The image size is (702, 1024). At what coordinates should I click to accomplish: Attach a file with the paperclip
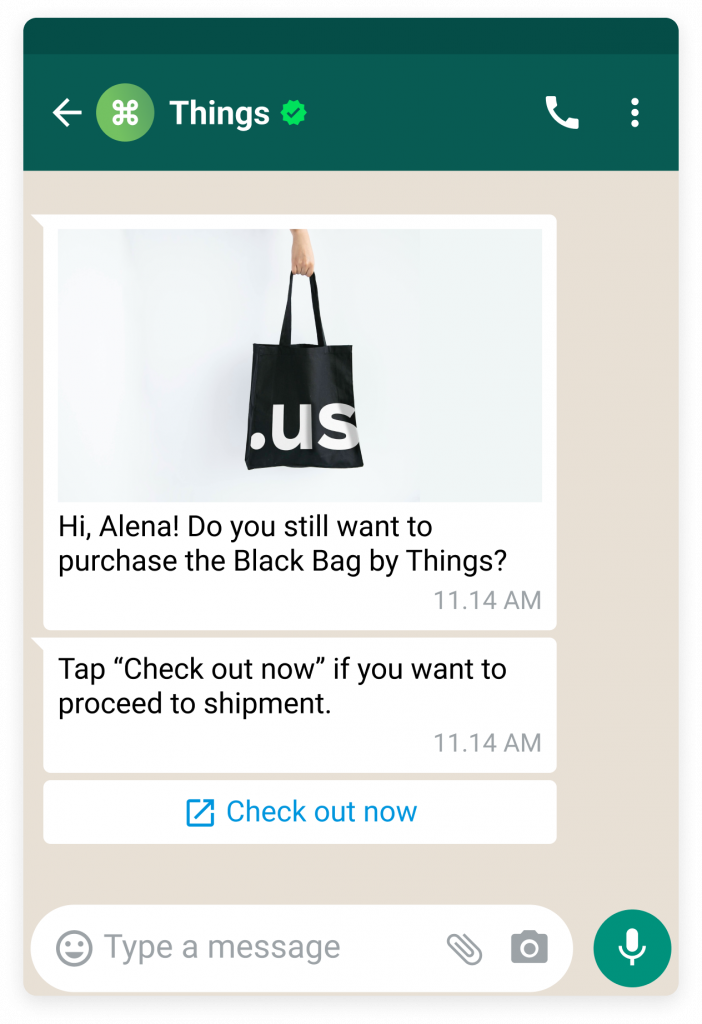click(x=464, y=948)
